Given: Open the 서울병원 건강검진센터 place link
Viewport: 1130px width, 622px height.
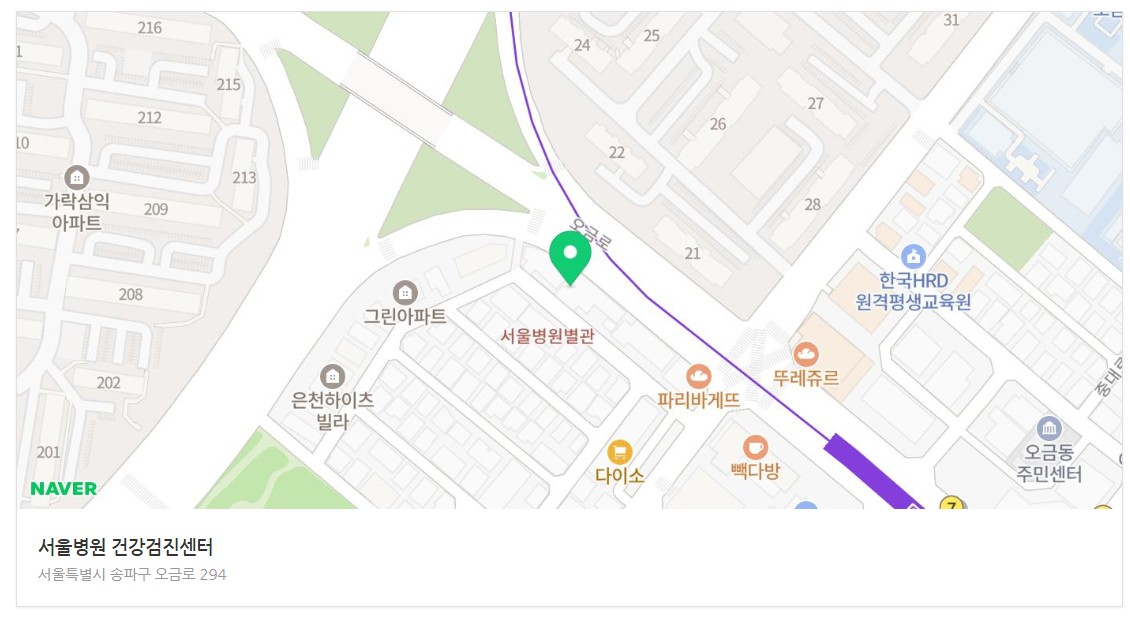Looking at the screenshot, I should (125, 547).
